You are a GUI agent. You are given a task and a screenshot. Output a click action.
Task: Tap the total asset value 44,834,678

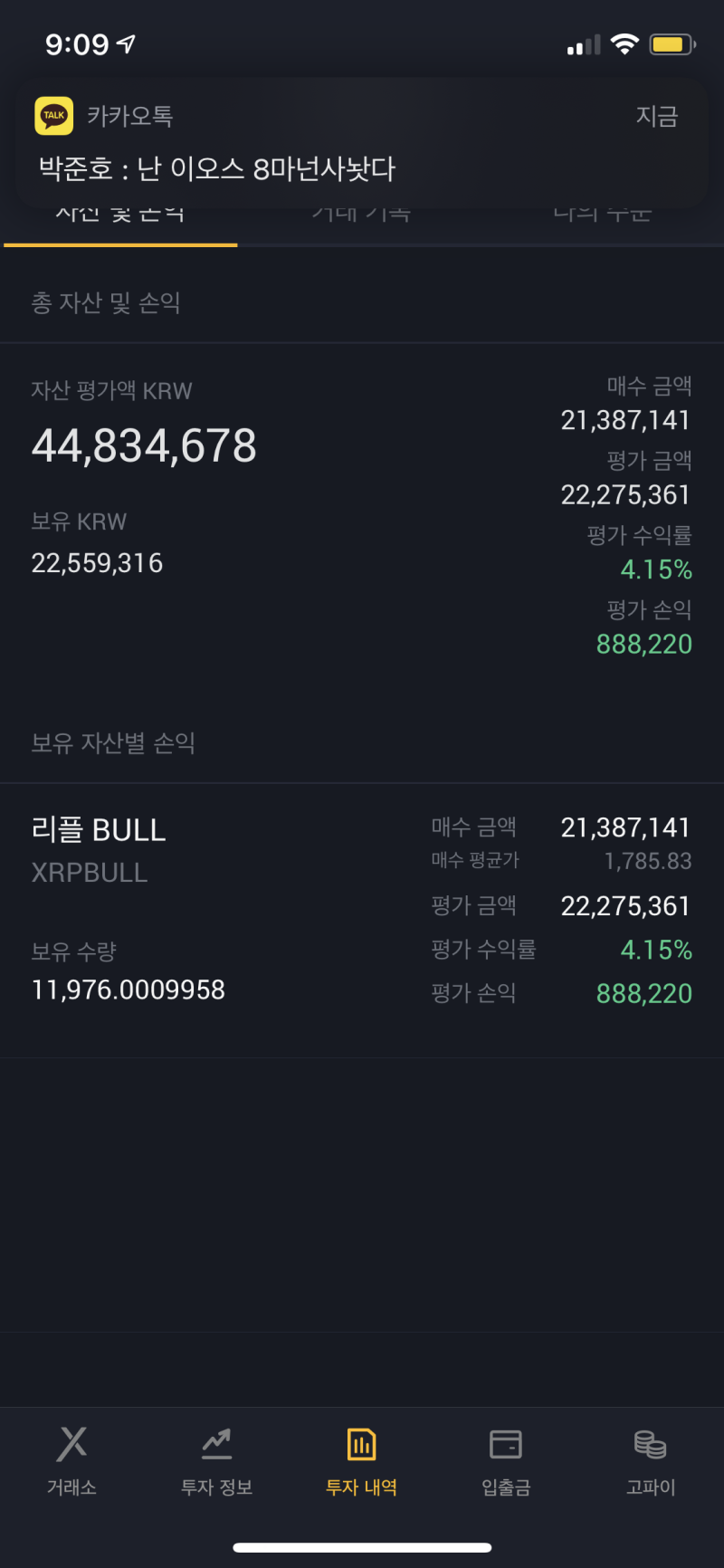point(144,445)
